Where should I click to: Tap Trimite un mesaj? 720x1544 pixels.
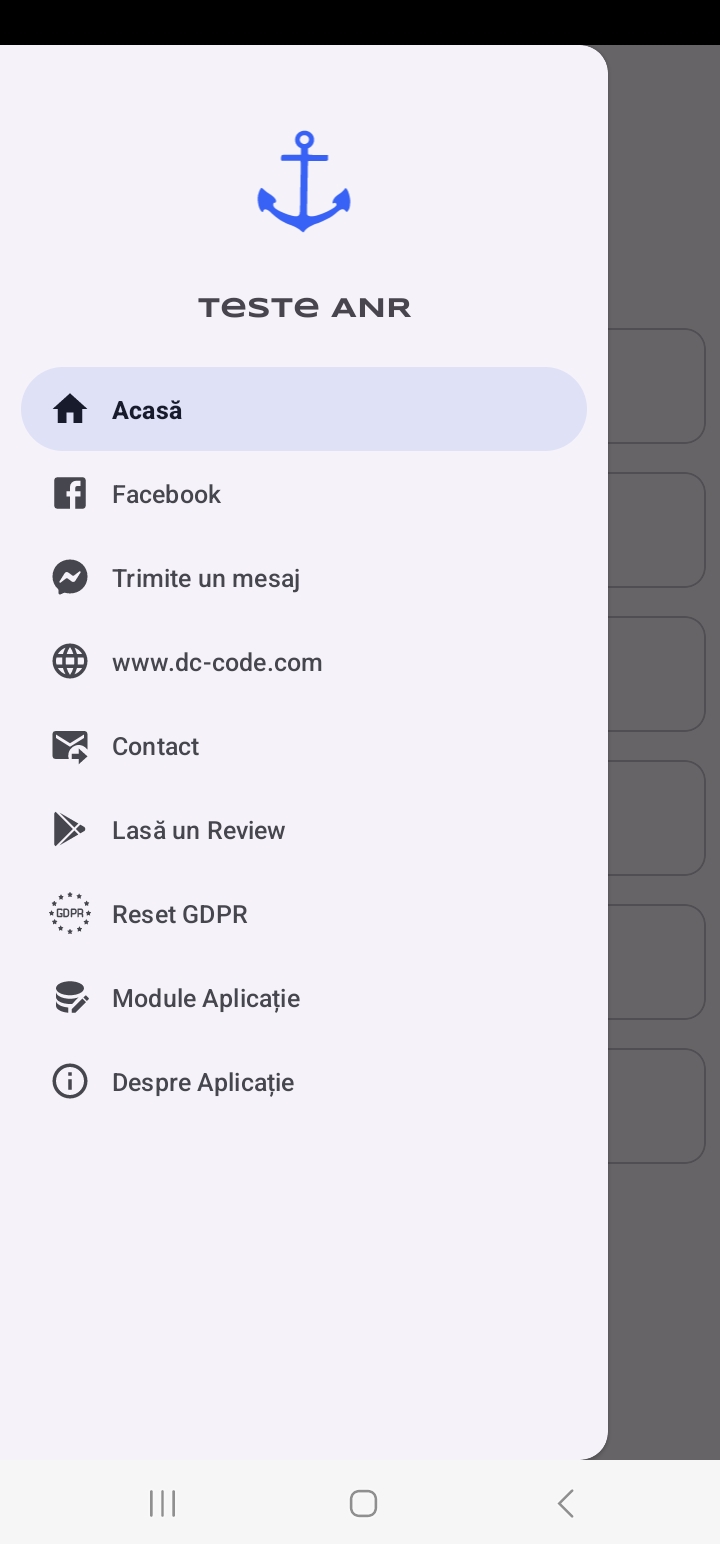pos(304,577)
